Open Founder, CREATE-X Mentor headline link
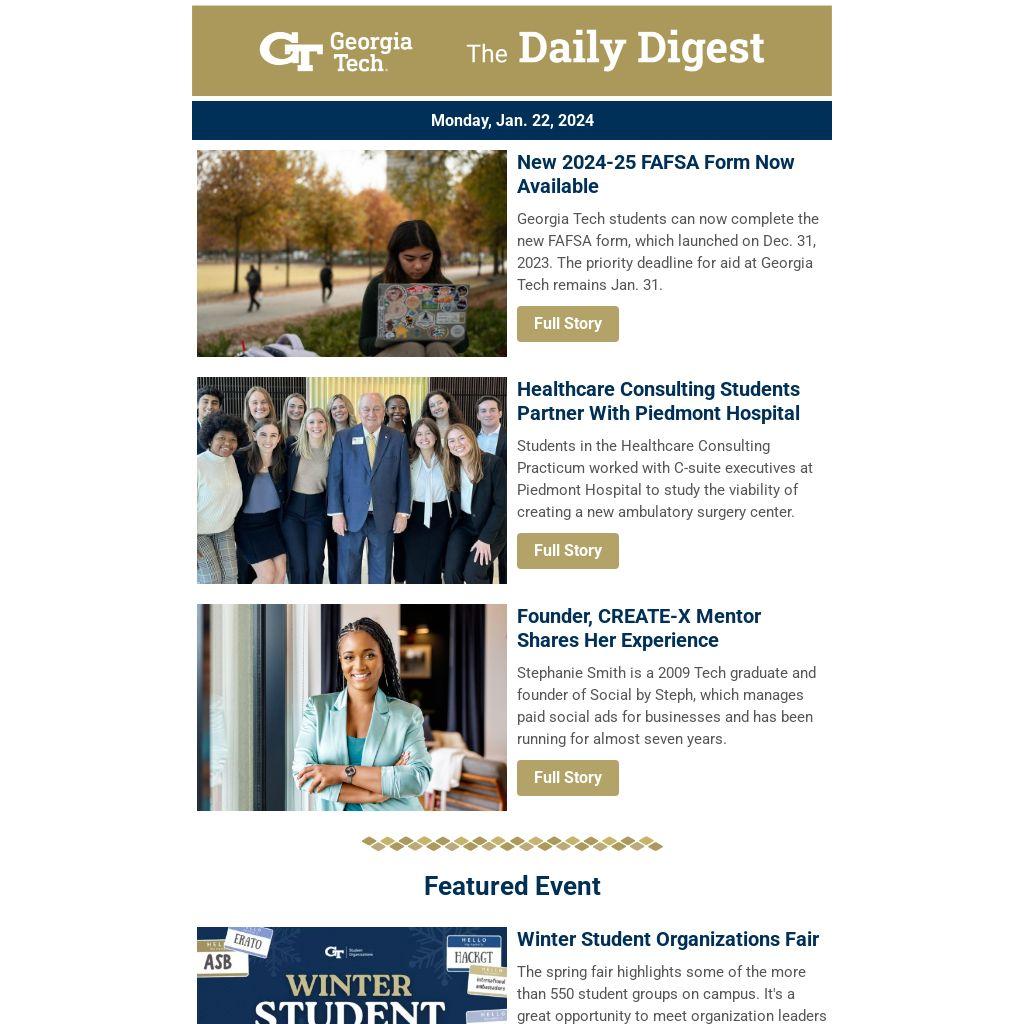1024x1024 pixels. pos(639,628)
